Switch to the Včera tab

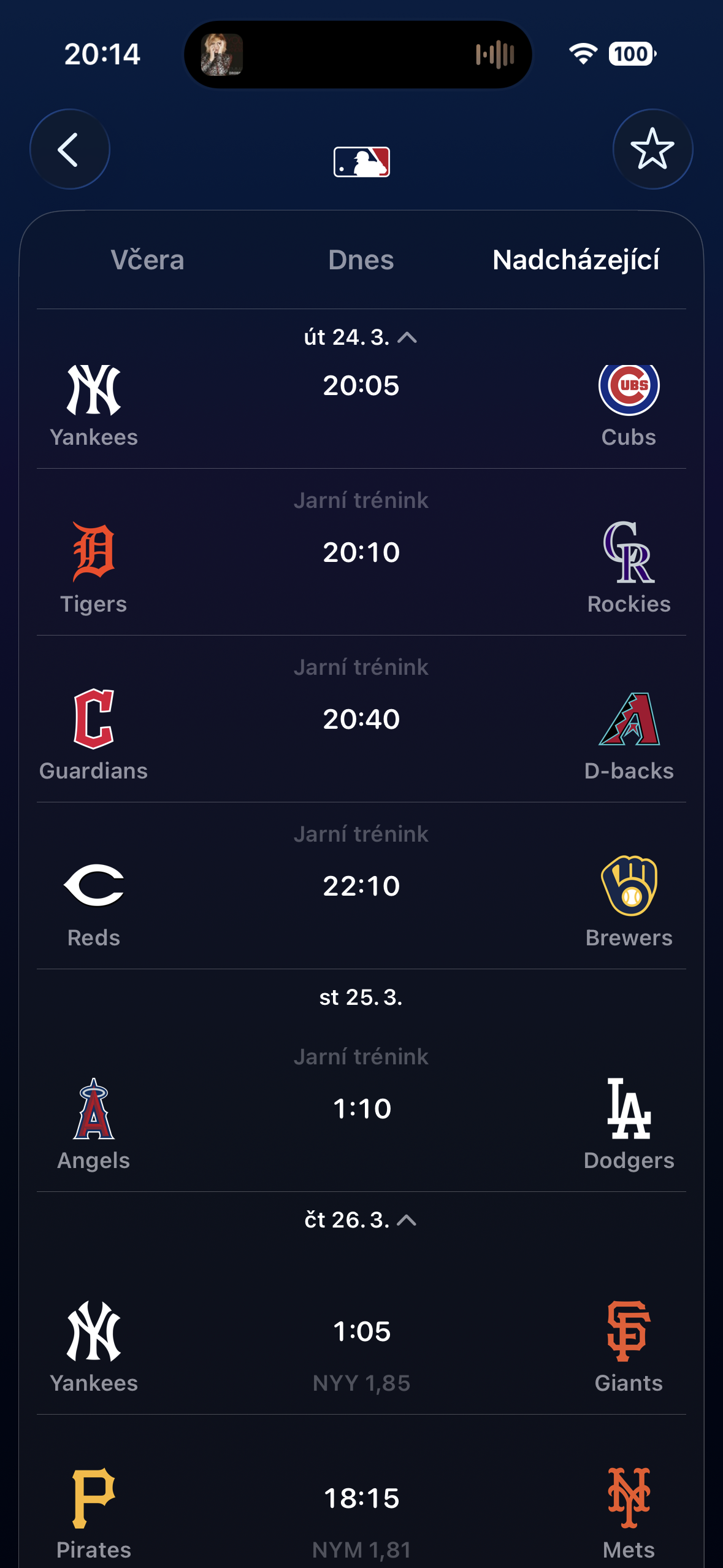point(147,260)
